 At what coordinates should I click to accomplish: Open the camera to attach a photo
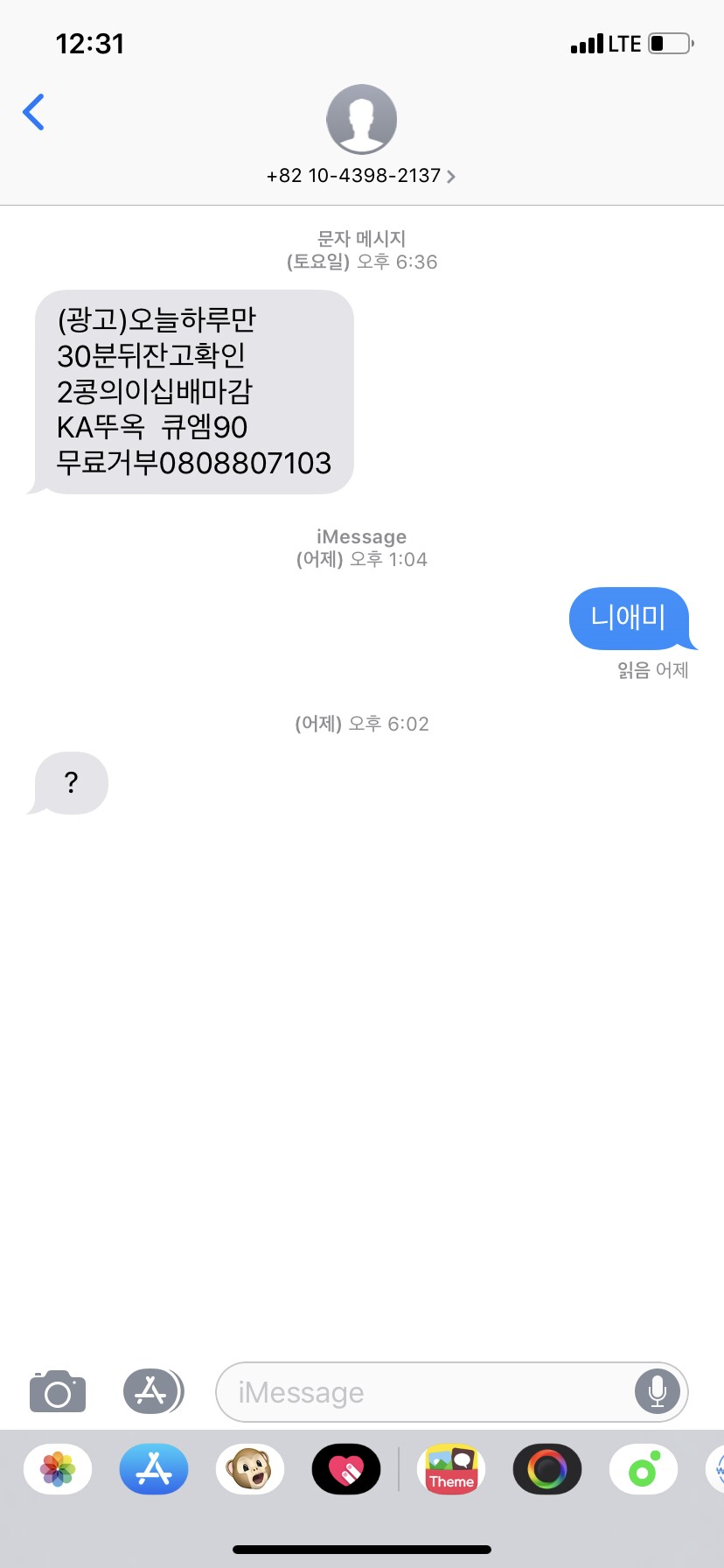click(58, 1391)
